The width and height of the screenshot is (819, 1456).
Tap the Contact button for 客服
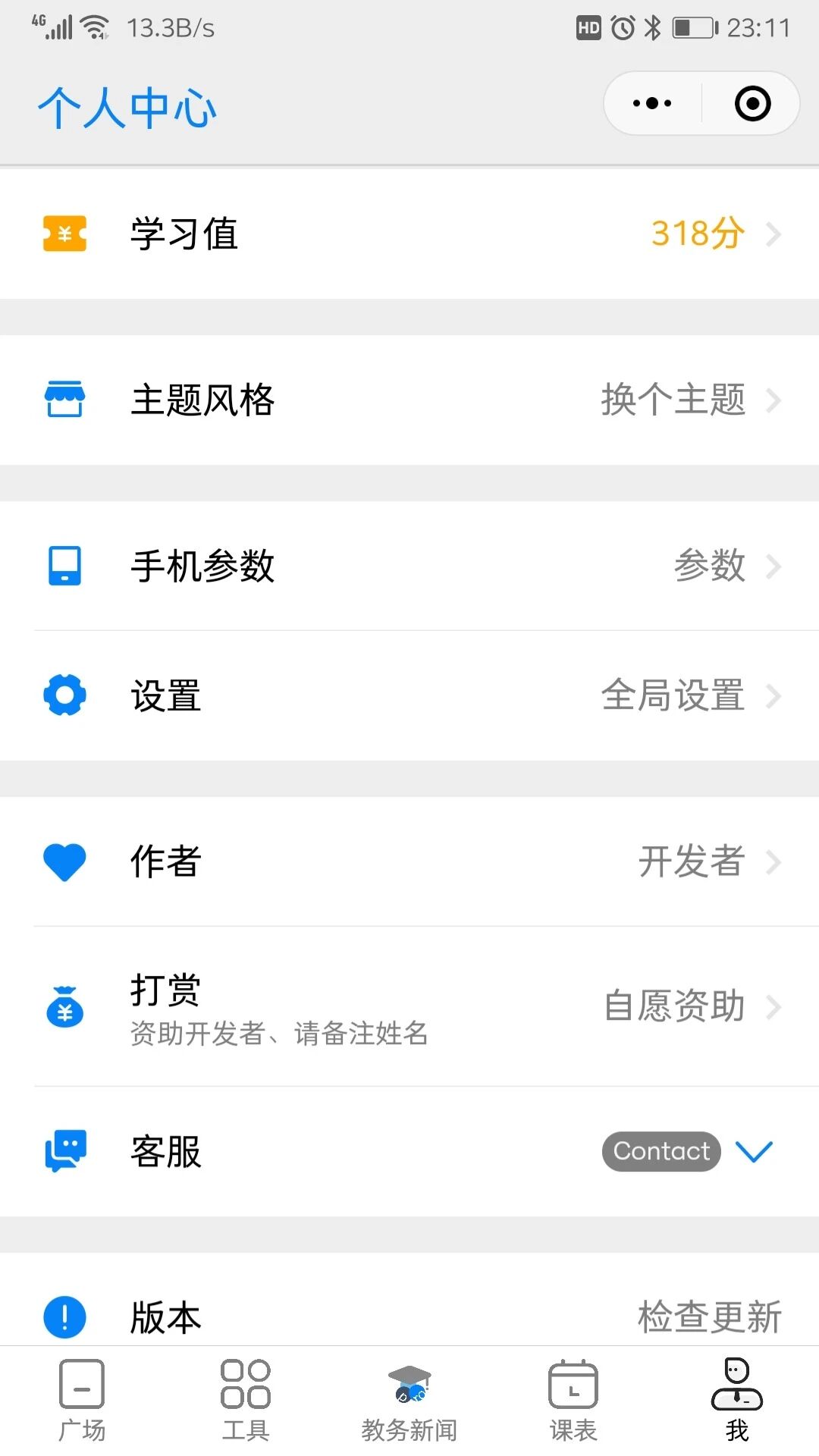point(661,1151)
